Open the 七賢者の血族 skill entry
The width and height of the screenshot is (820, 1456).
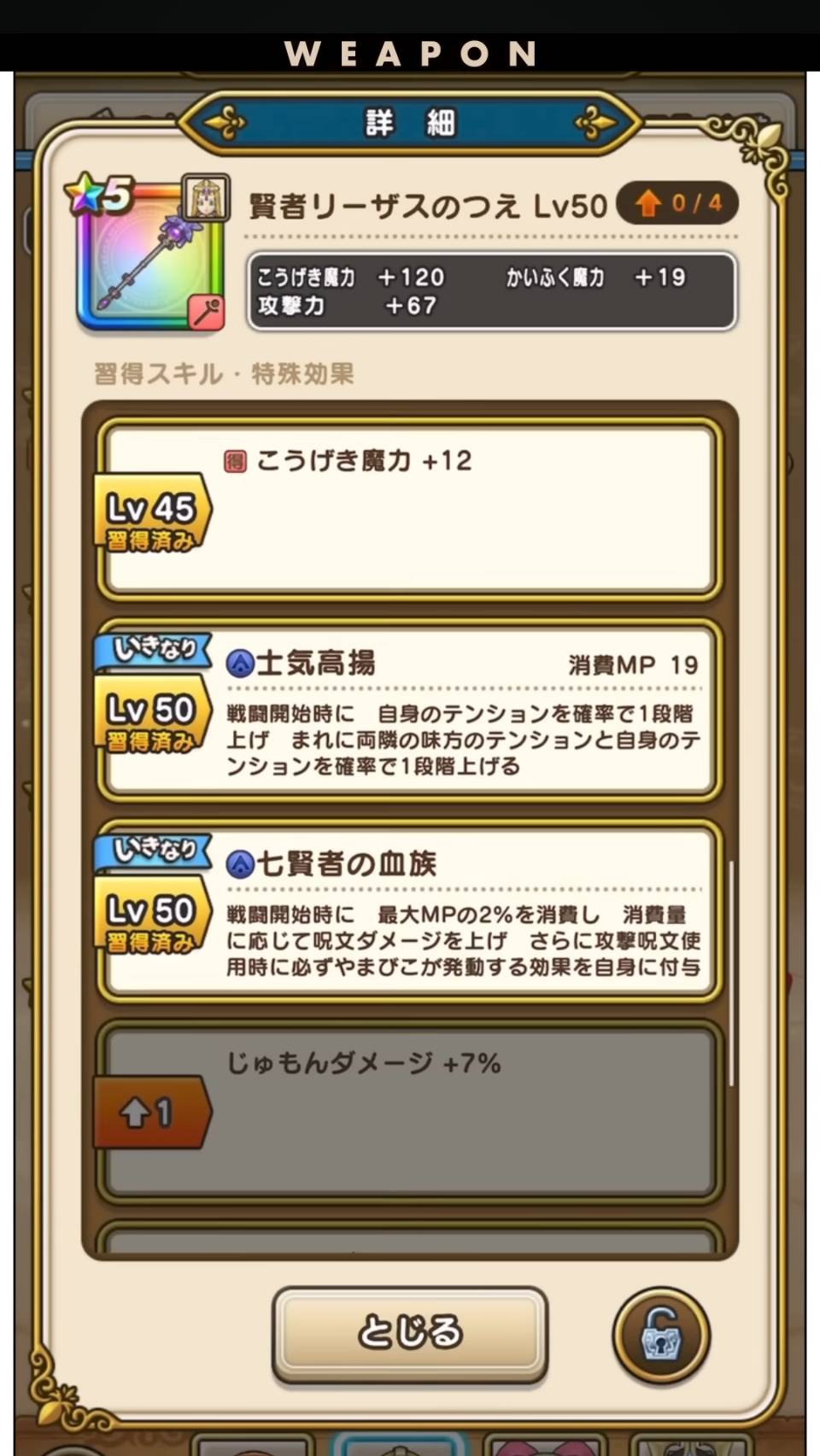pyautogui.click(x=410, y=912)
